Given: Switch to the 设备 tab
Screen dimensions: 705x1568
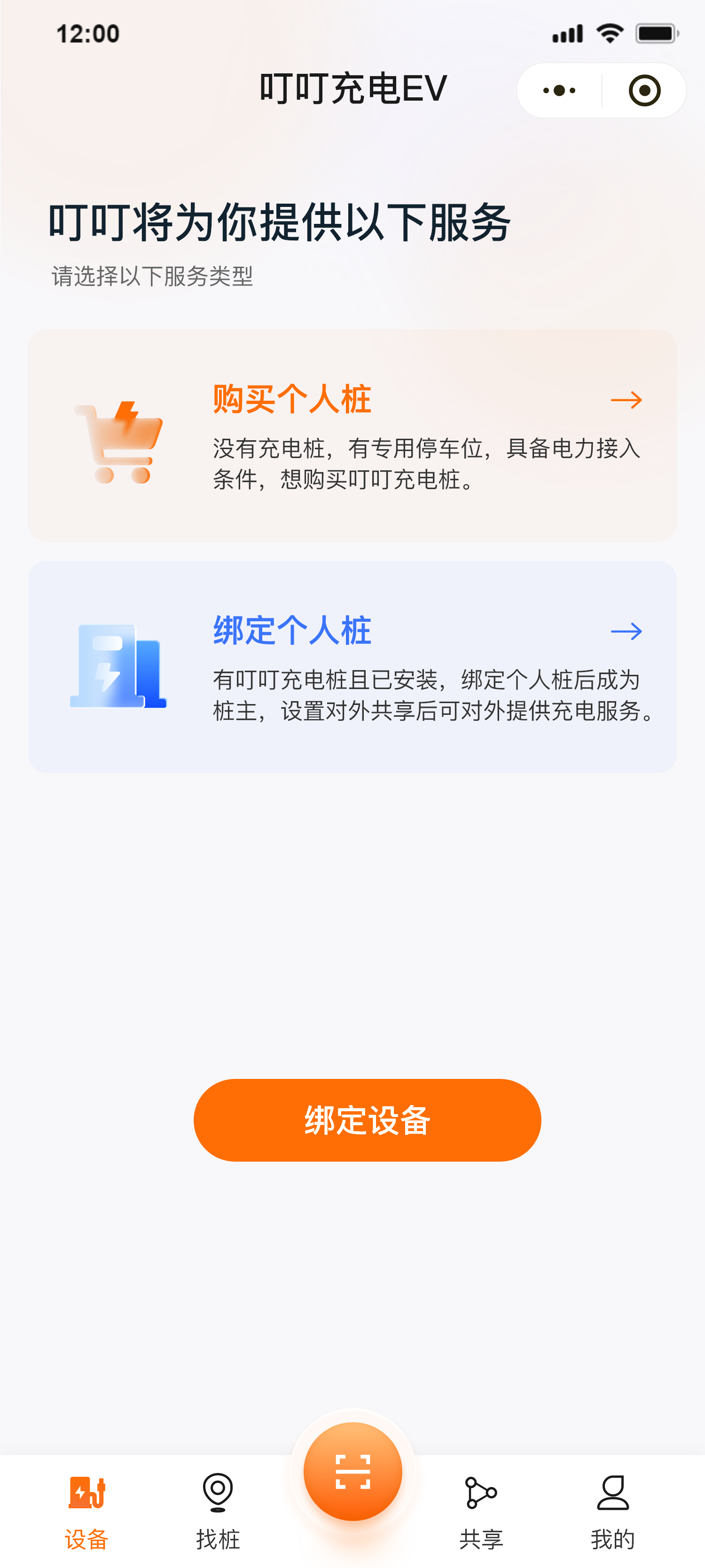Looking at the screenshot, I should [x=86, y=1509].
